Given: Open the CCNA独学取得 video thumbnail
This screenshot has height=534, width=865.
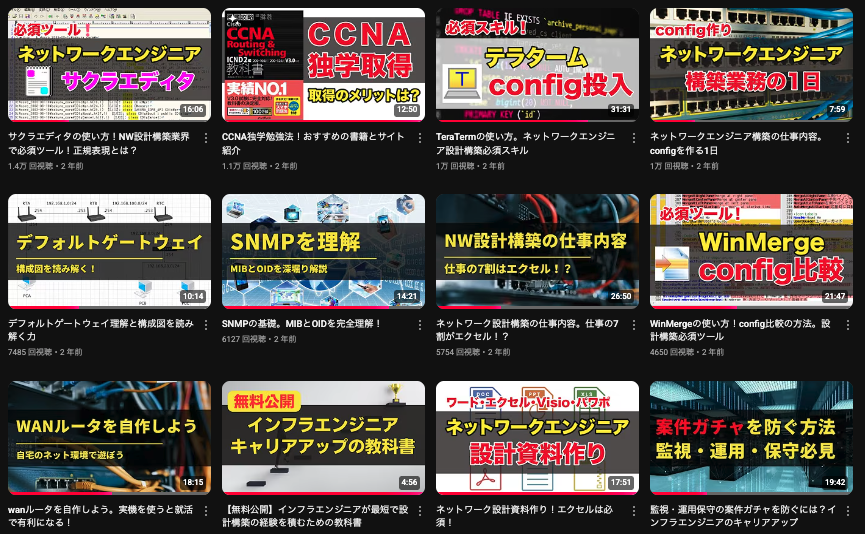Looking at the screenshot, I should [323, 65].
